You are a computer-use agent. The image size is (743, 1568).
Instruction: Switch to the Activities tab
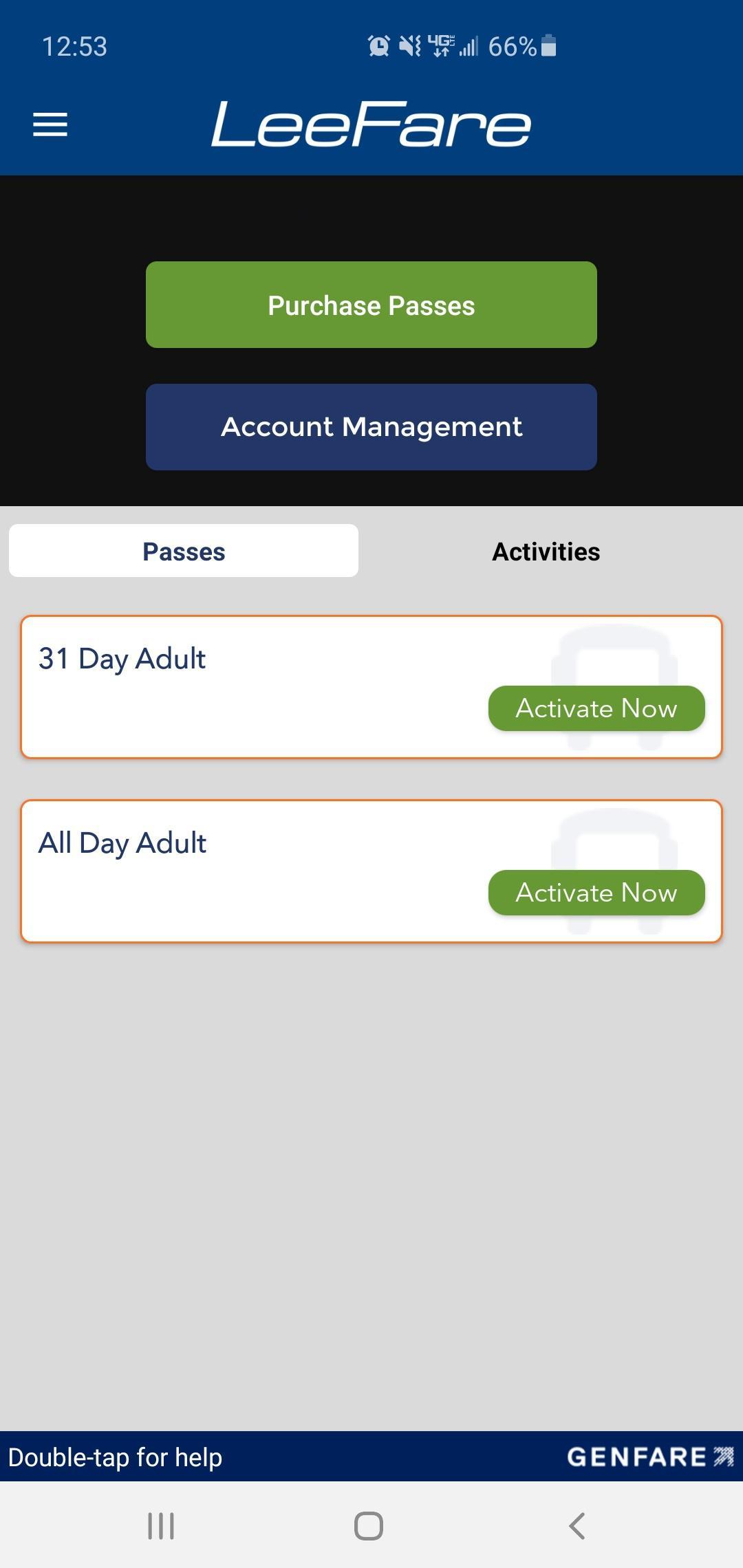tap(546, 550)
